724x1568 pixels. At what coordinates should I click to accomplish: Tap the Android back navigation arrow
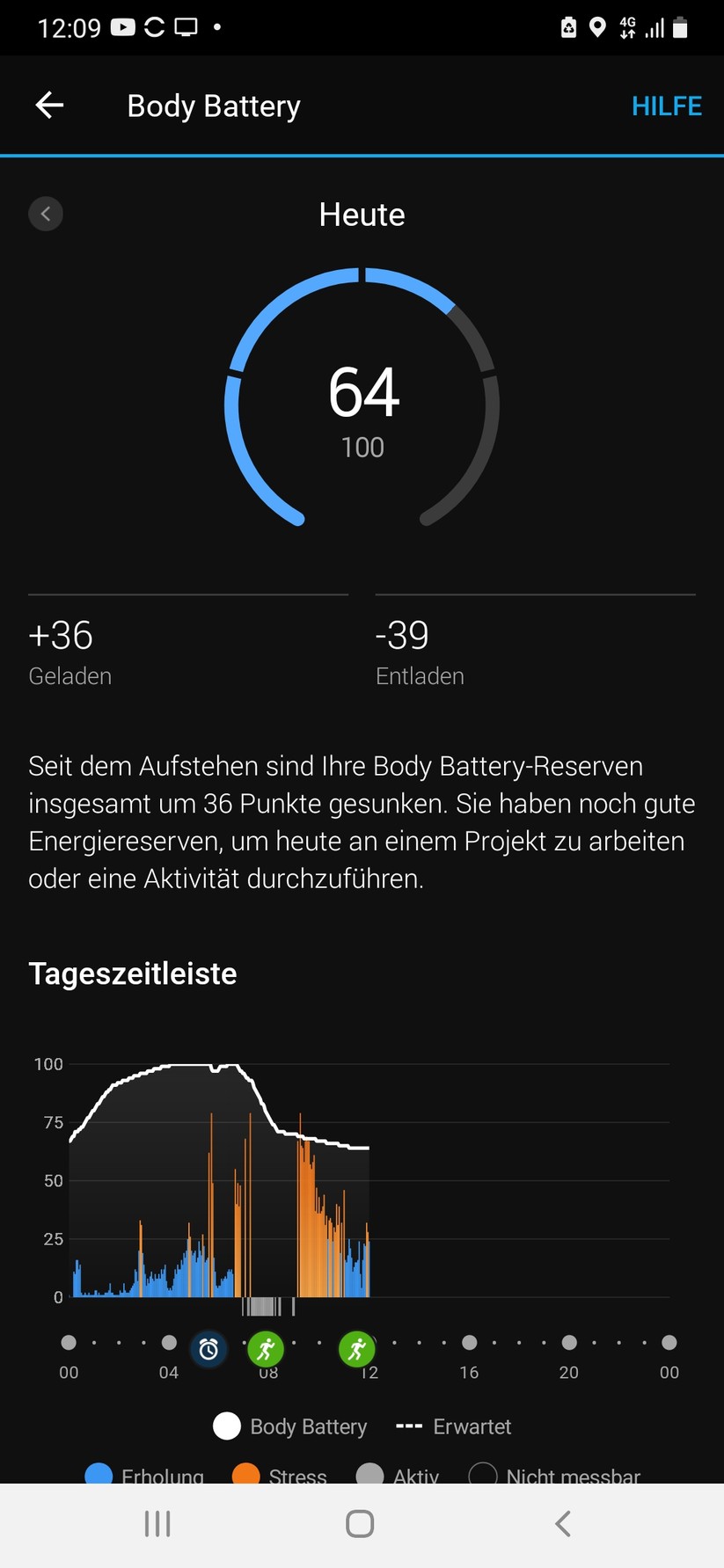pyautogui.click(x=562, y=1524)
